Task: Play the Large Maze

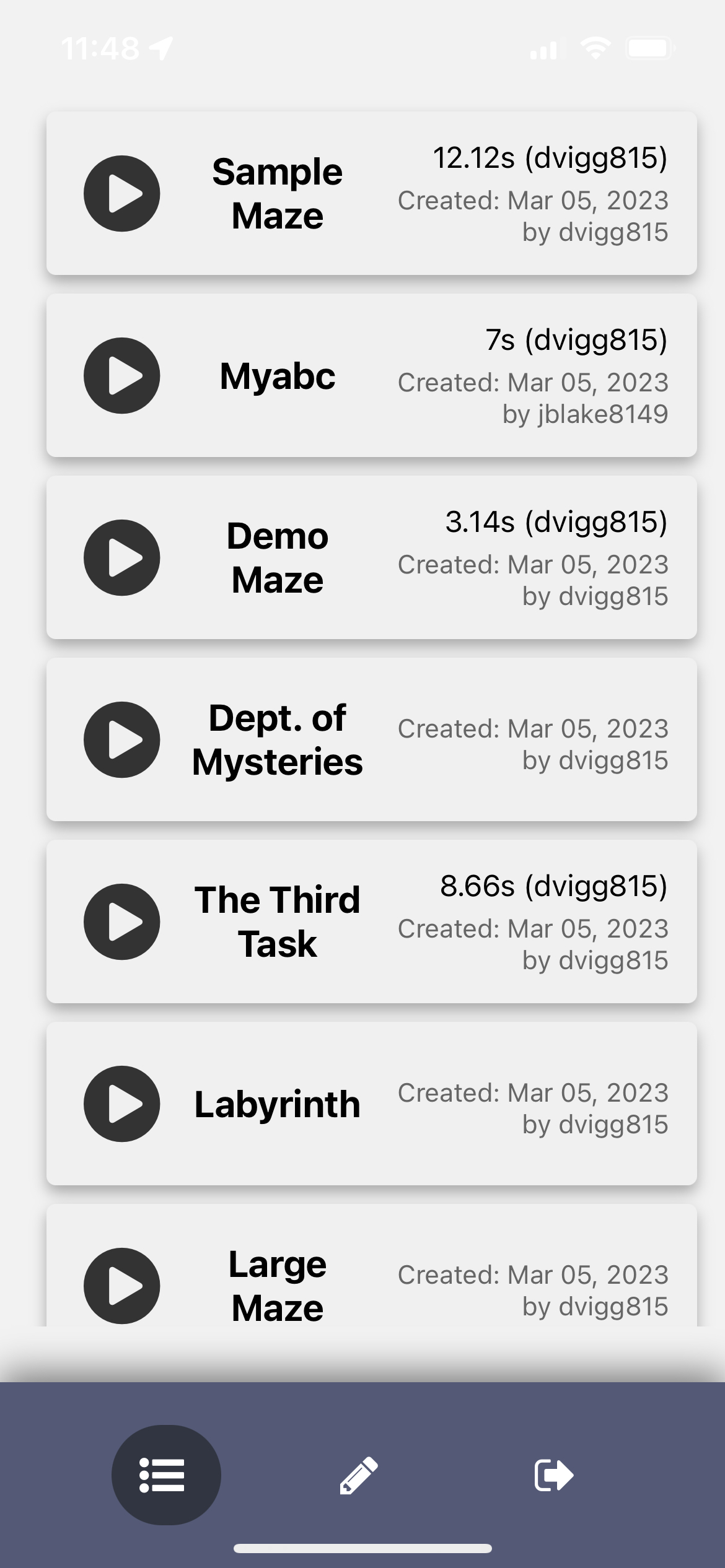Action: [122, 1285]
